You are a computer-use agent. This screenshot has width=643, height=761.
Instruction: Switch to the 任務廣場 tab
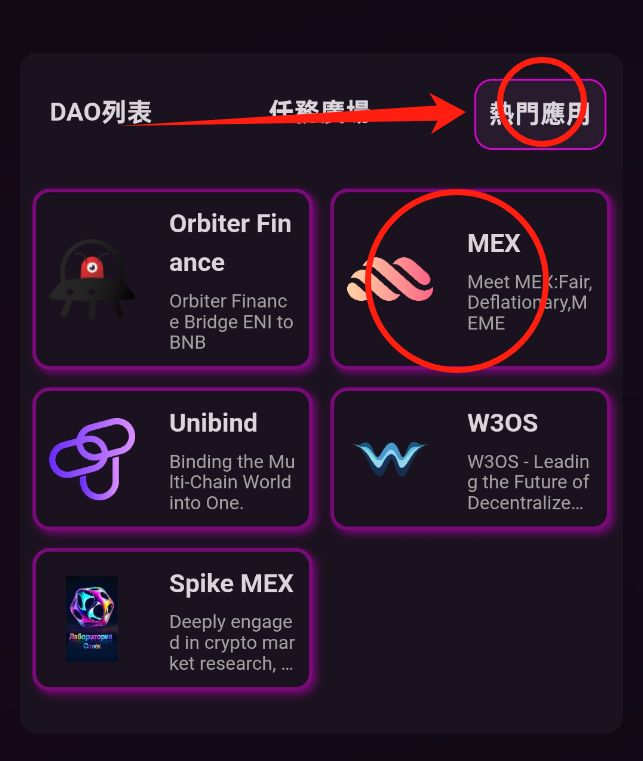(x=318, y=112)
